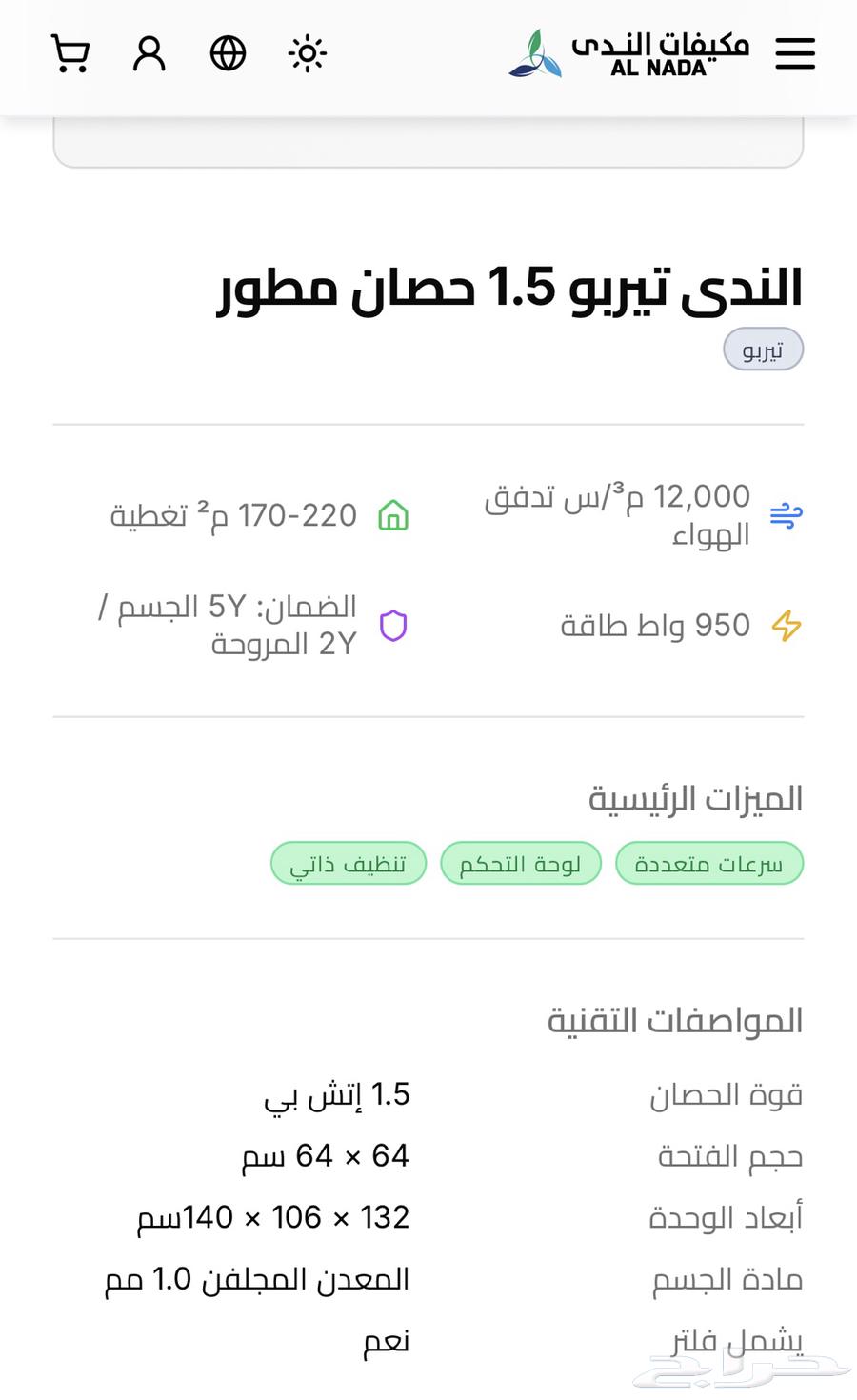Click the empty search bar at the top
The width and height of the screenshot is (857, 1400).
[x=428, y=138]
